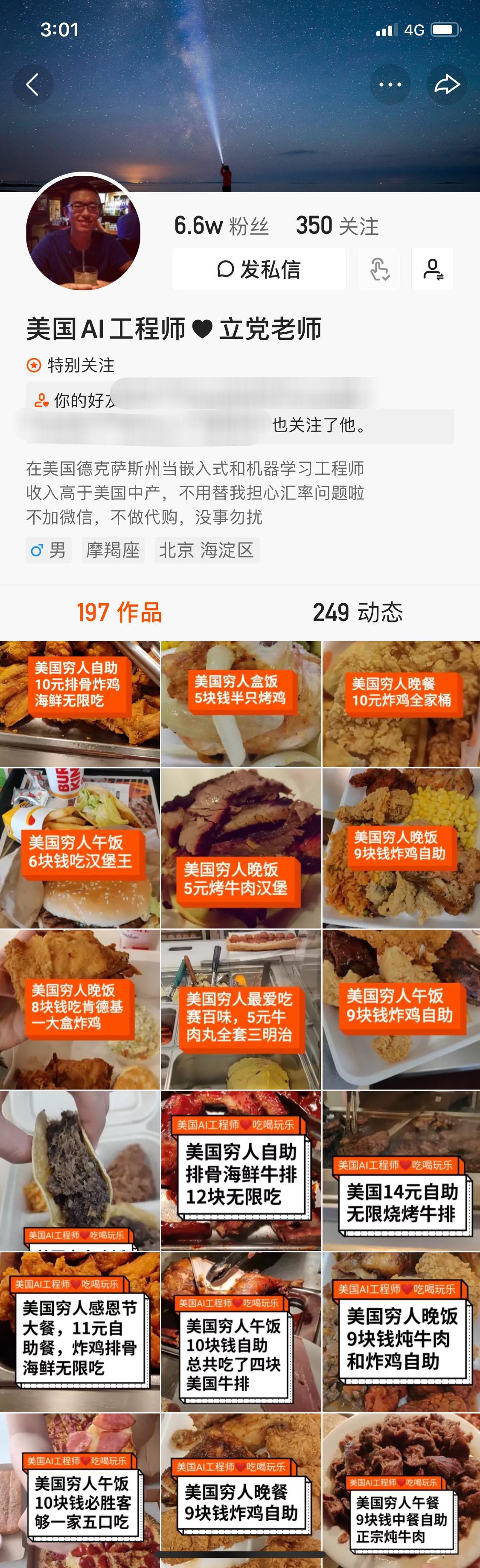Open video 美国穷人盒饭 5块钱半只烤鸡
The width and height of the screenshot is (480, 1568).
[x=241, y=704]
